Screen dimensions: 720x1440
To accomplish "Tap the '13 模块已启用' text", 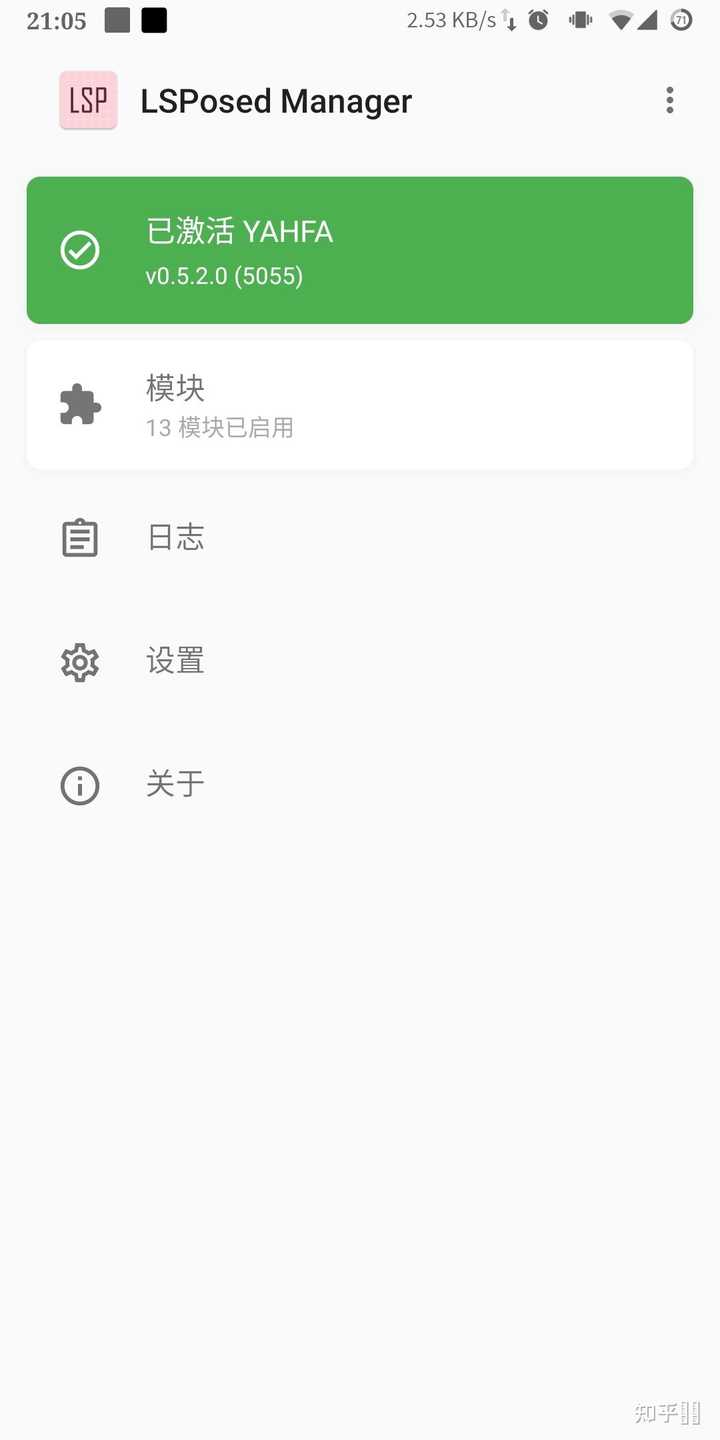I will coord(219,428).
